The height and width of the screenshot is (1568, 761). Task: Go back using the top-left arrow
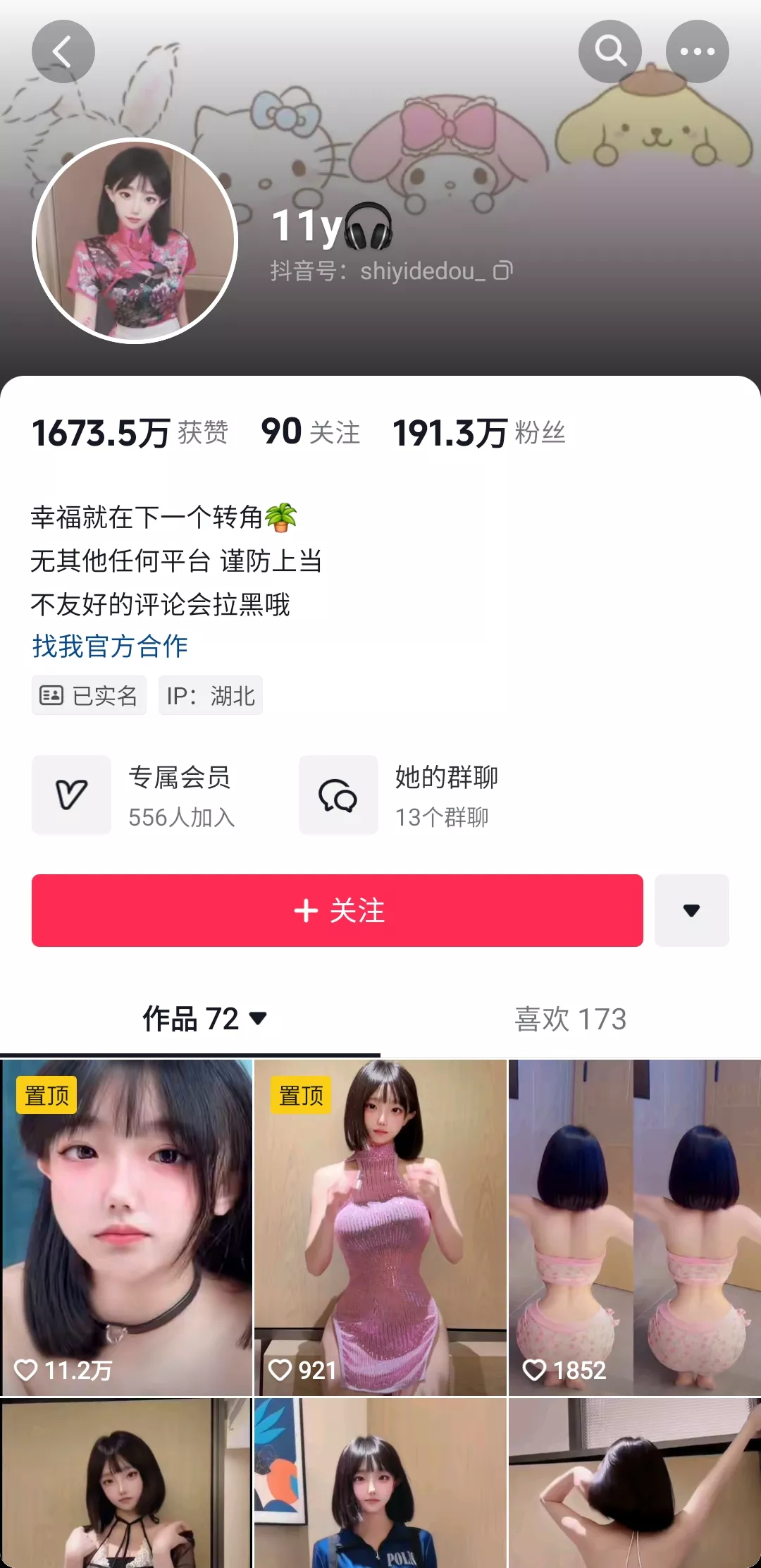coord(63,51)
